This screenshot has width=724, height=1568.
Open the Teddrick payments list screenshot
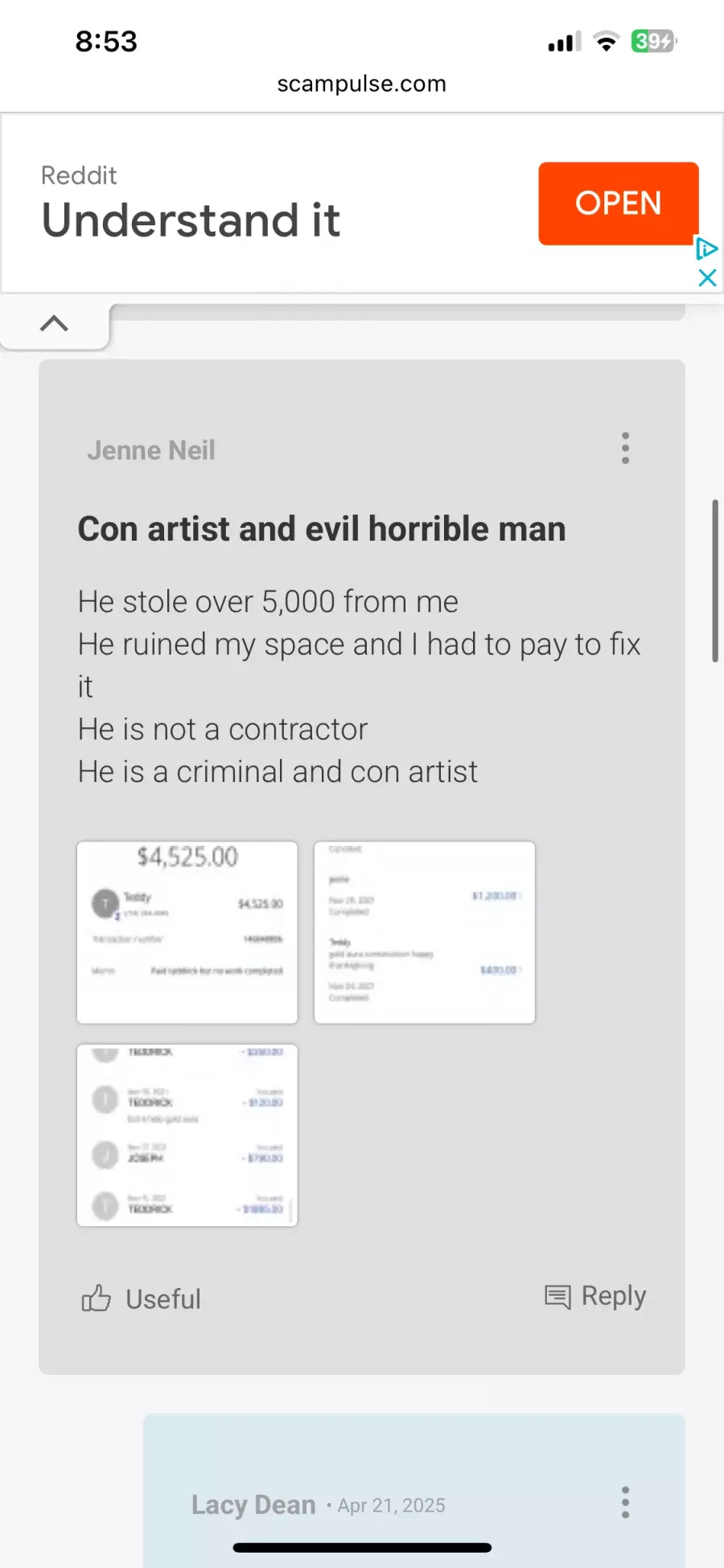click(x=187, y=1135)
